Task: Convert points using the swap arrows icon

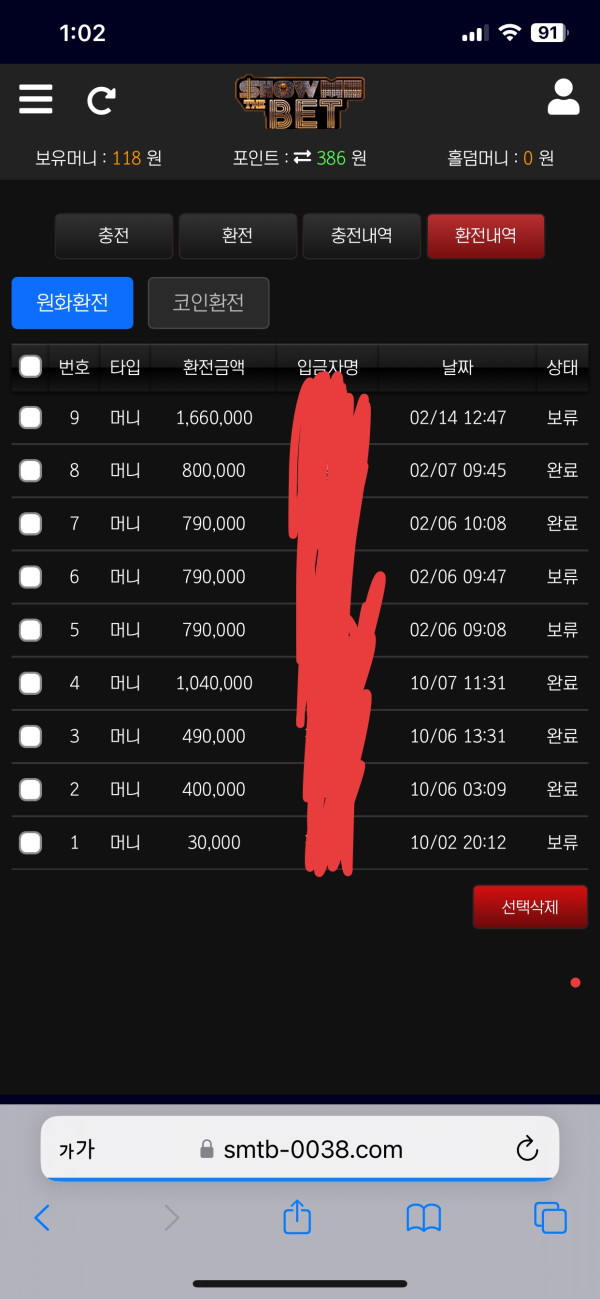Action: click(x=302, y=158)
